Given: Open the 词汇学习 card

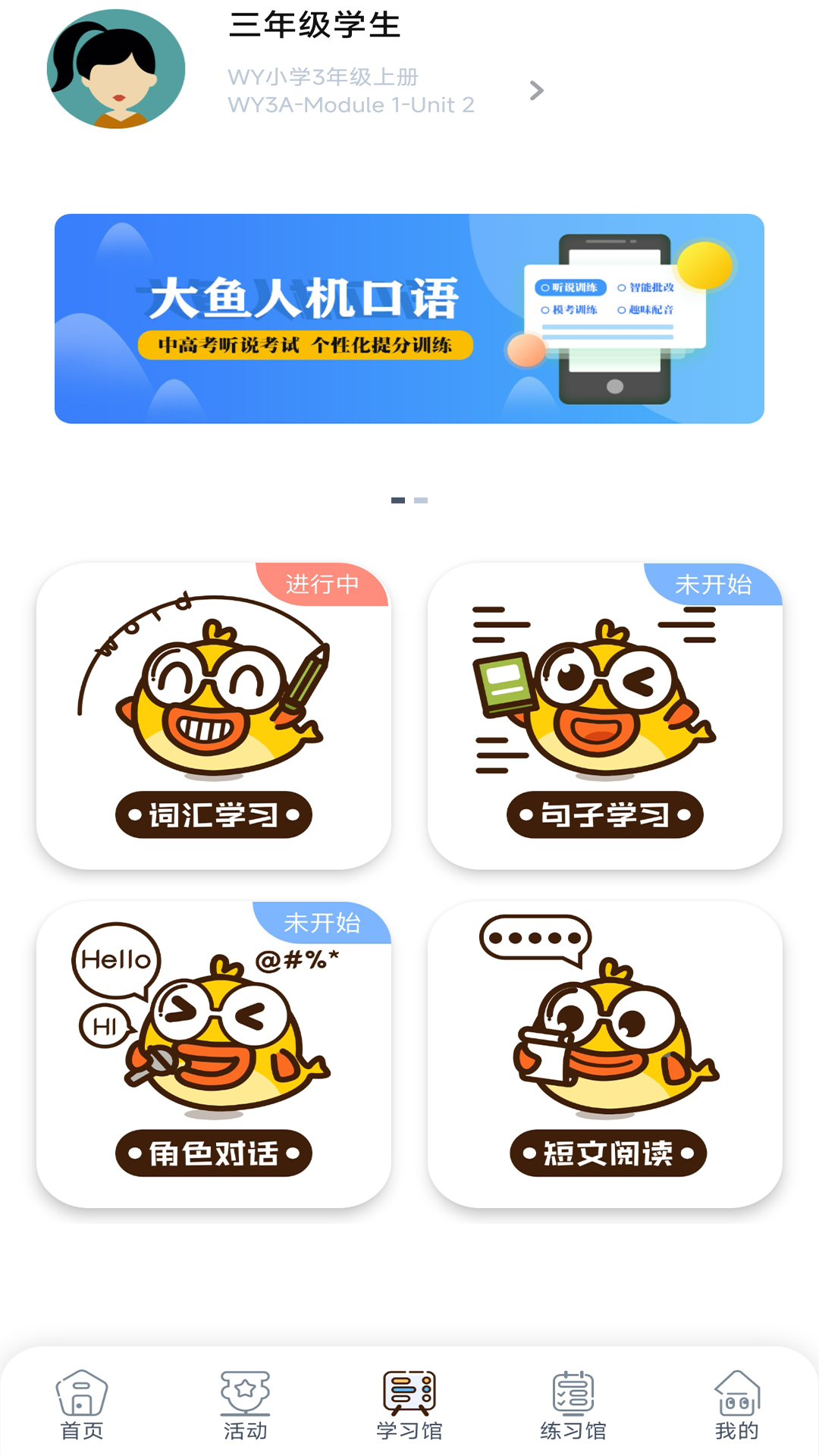Looking at the screenshot, I should (214, 716).
